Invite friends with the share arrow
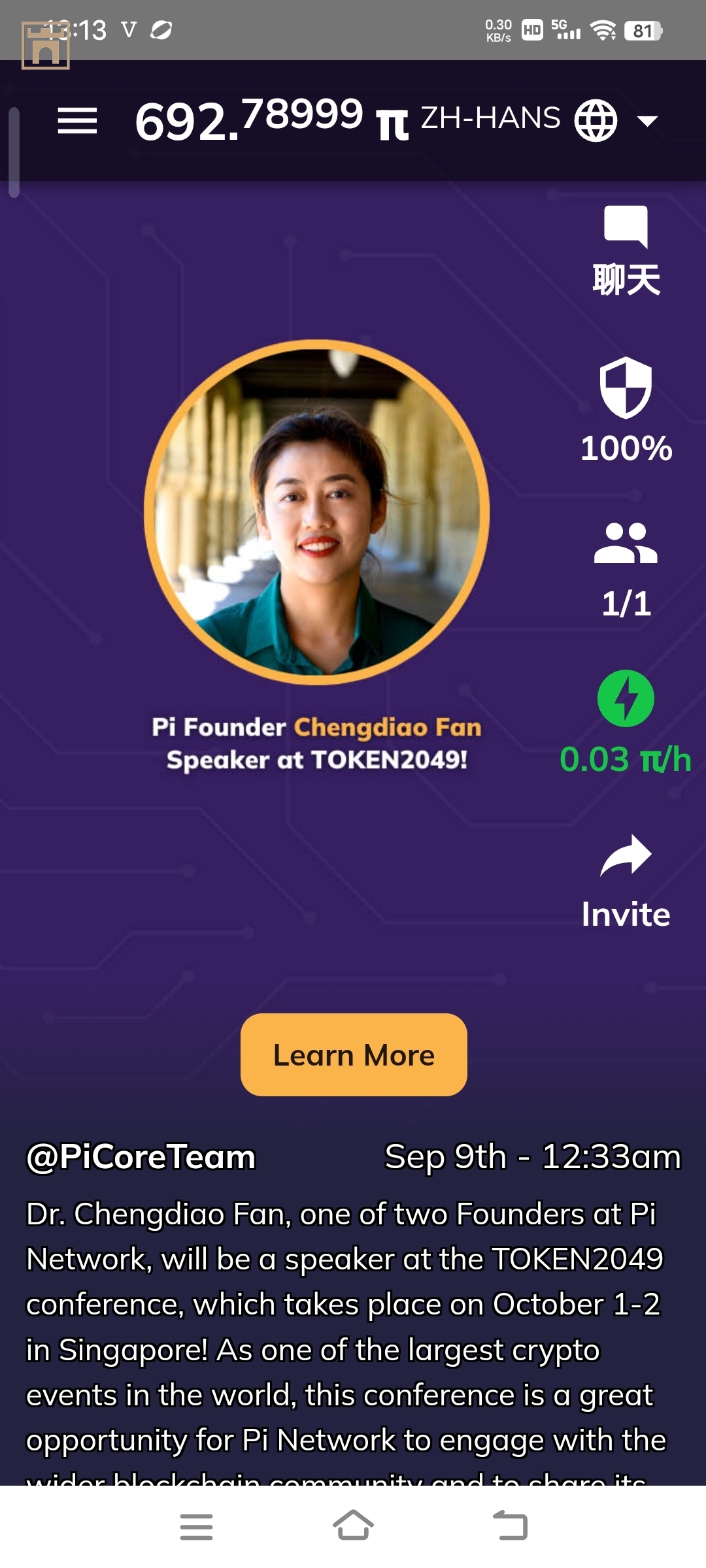Viewport: 706px width, 1568px height. 626,881
